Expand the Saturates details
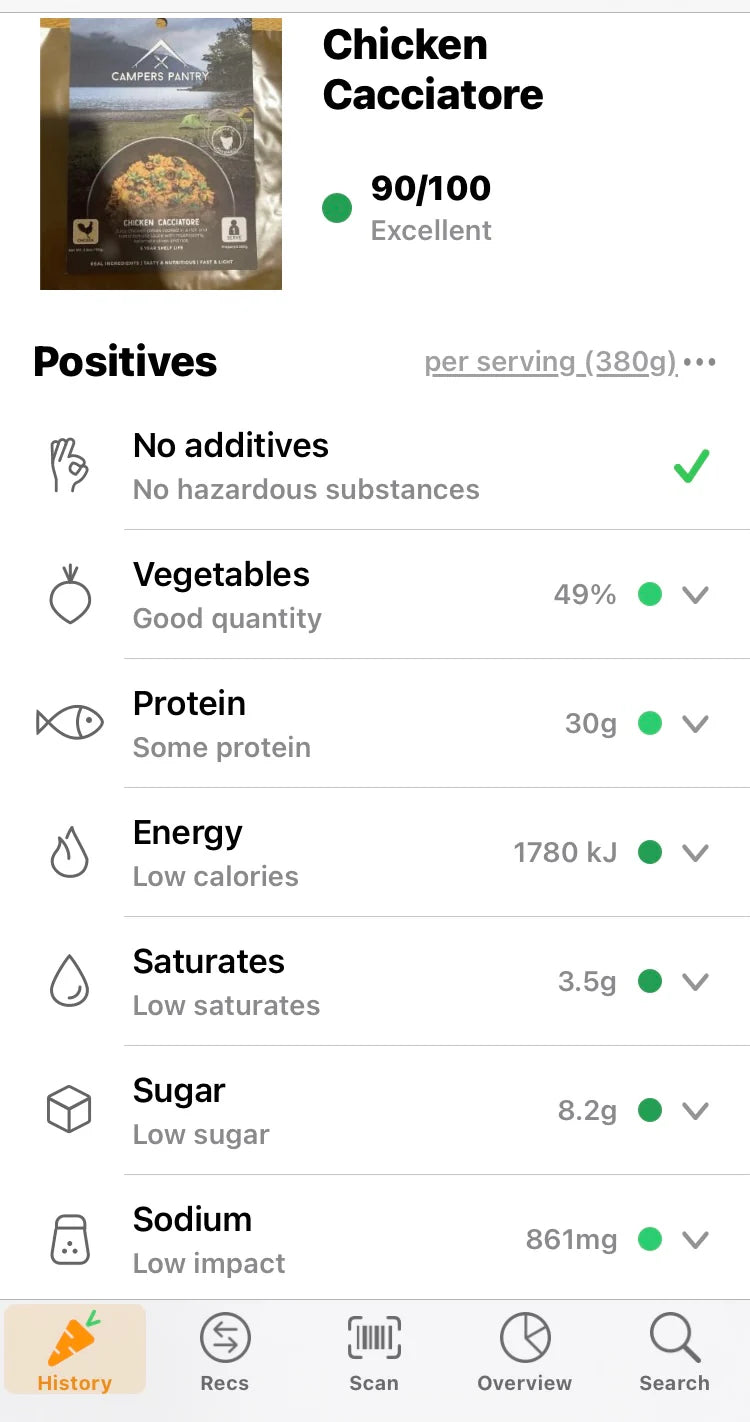750x1422 pixels. pyautogui.click(x=695, y=982)
